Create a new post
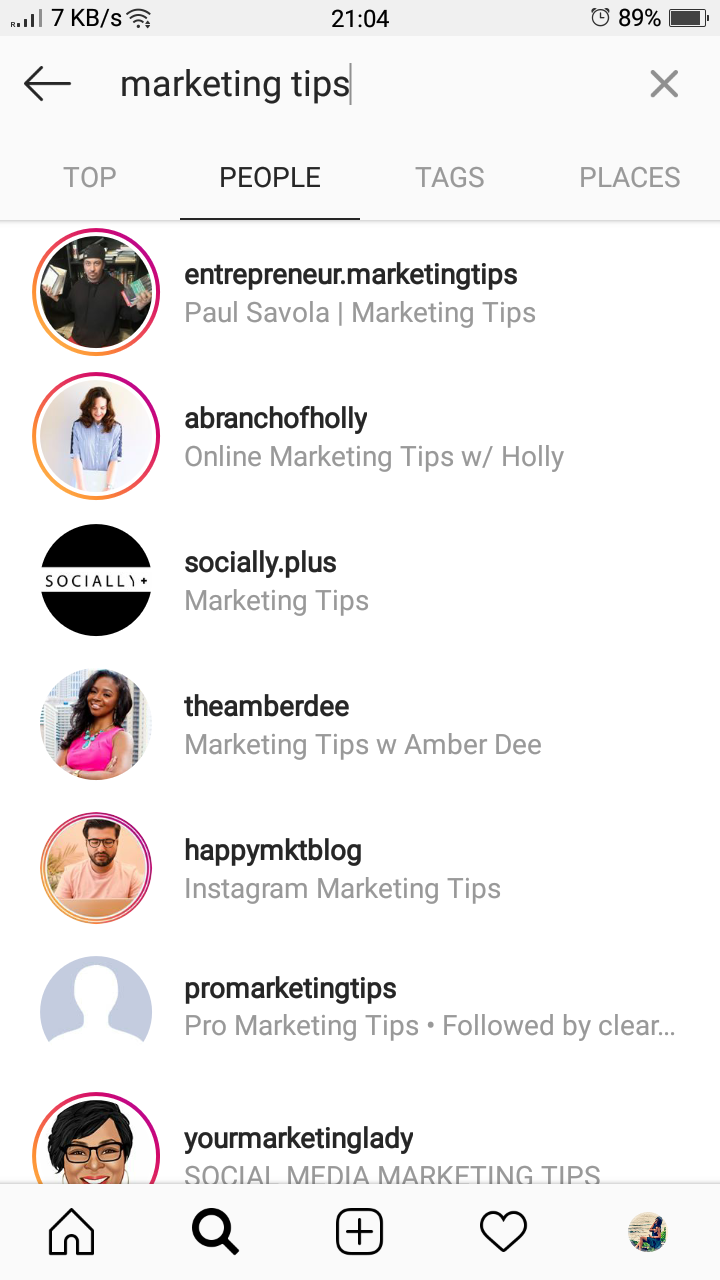 click(x=360, y=1232)
